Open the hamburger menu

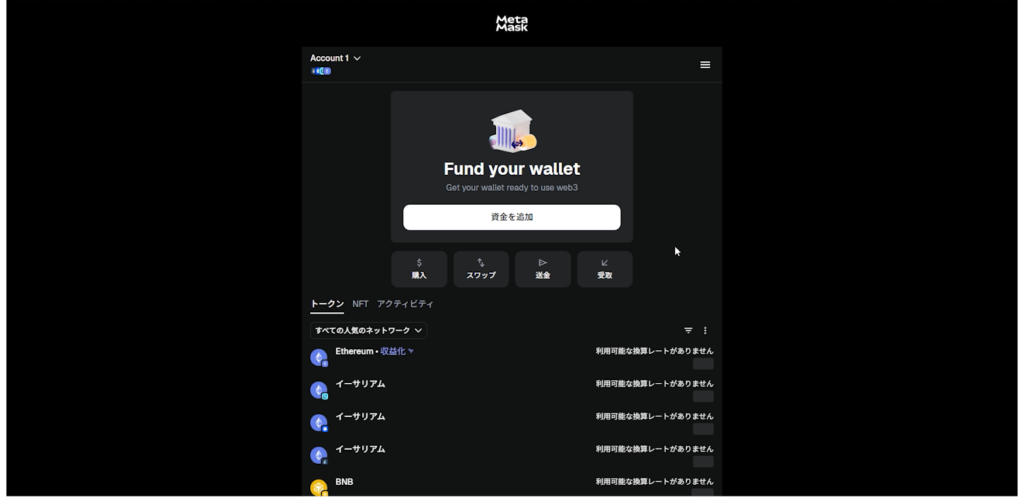point(705,65)
